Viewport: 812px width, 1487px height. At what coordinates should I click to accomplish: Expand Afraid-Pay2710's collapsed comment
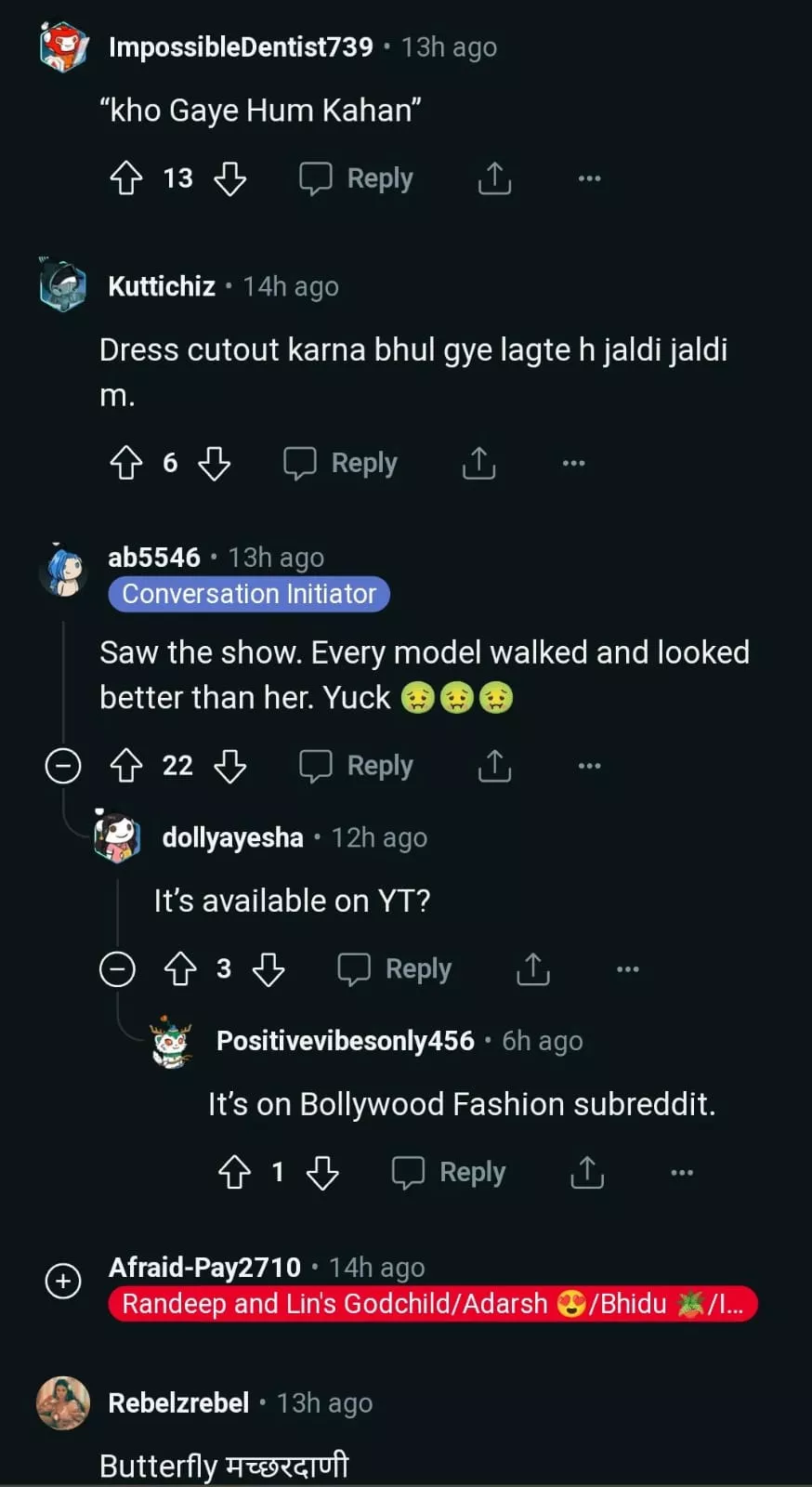click(63, 1281)
